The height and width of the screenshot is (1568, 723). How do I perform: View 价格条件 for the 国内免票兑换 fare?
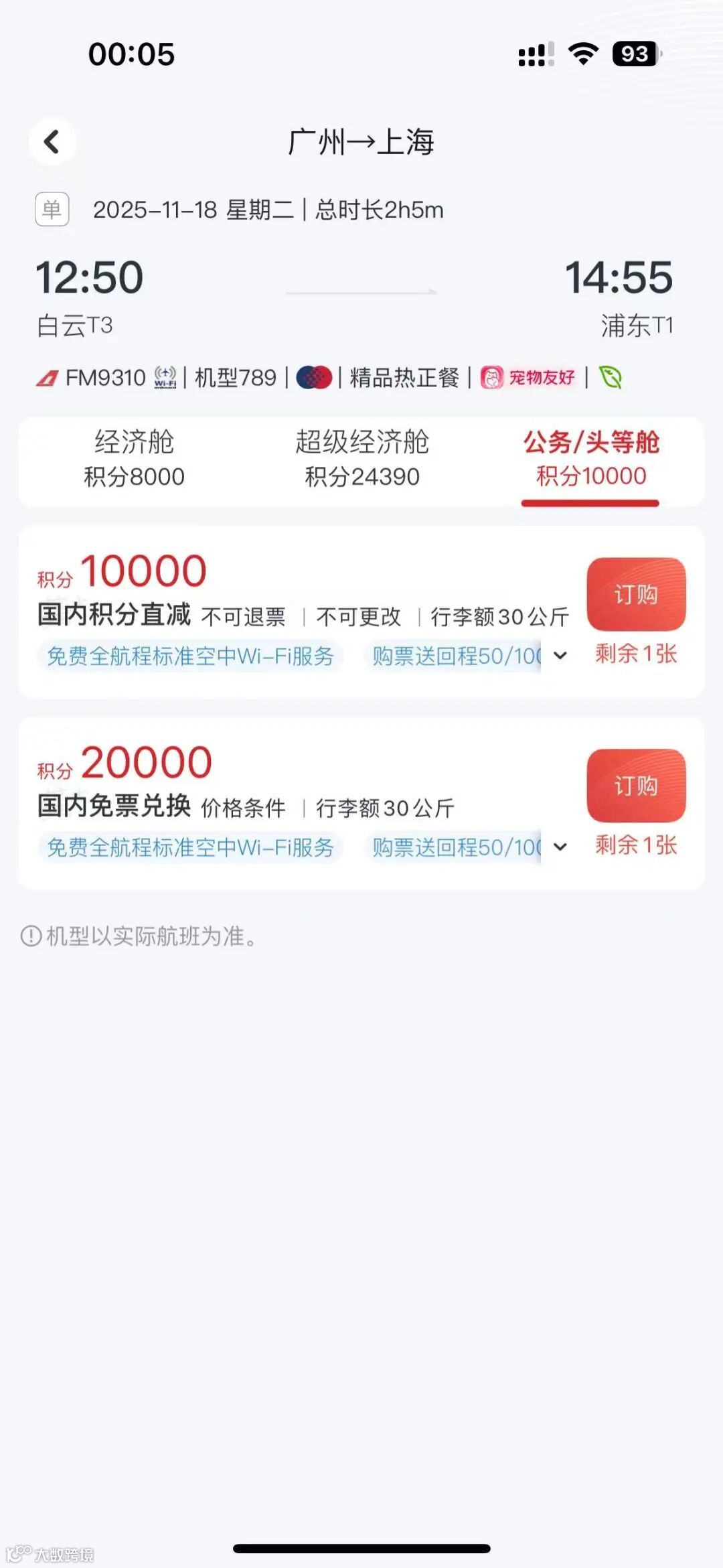click(243, 808)
